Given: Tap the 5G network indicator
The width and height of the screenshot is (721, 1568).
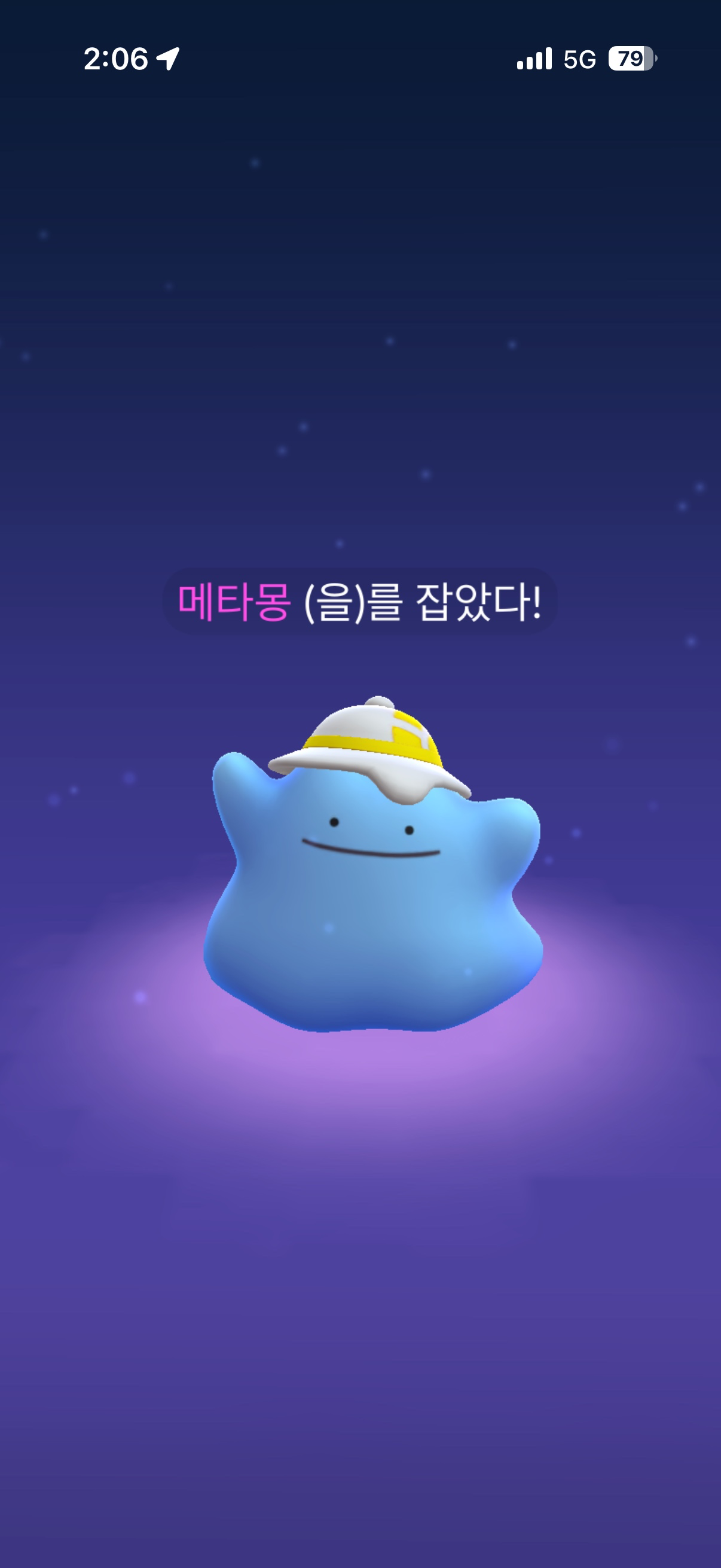Looking at the screenshot, I should pos(578,59).
